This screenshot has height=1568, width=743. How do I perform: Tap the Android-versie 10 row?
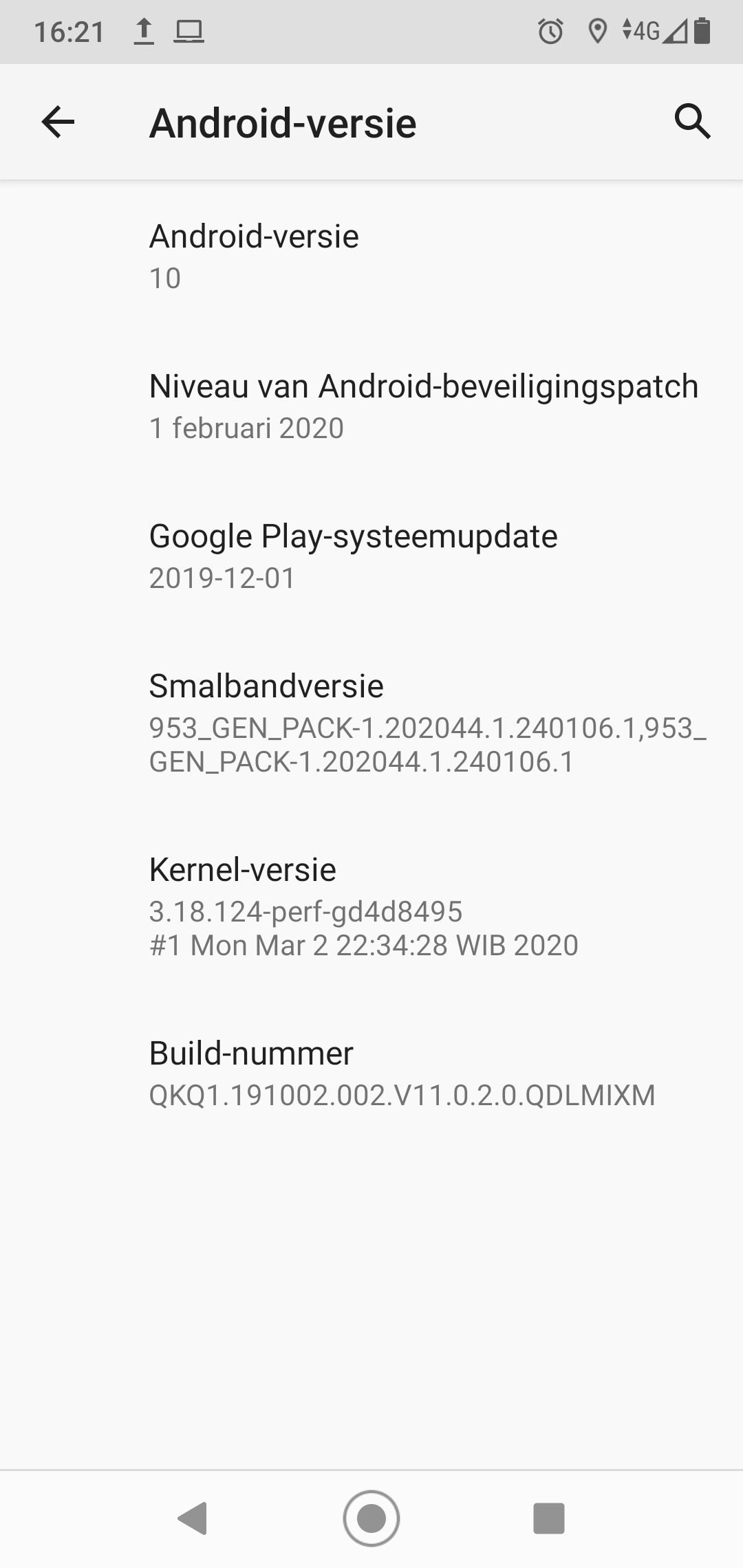(371, 257)
